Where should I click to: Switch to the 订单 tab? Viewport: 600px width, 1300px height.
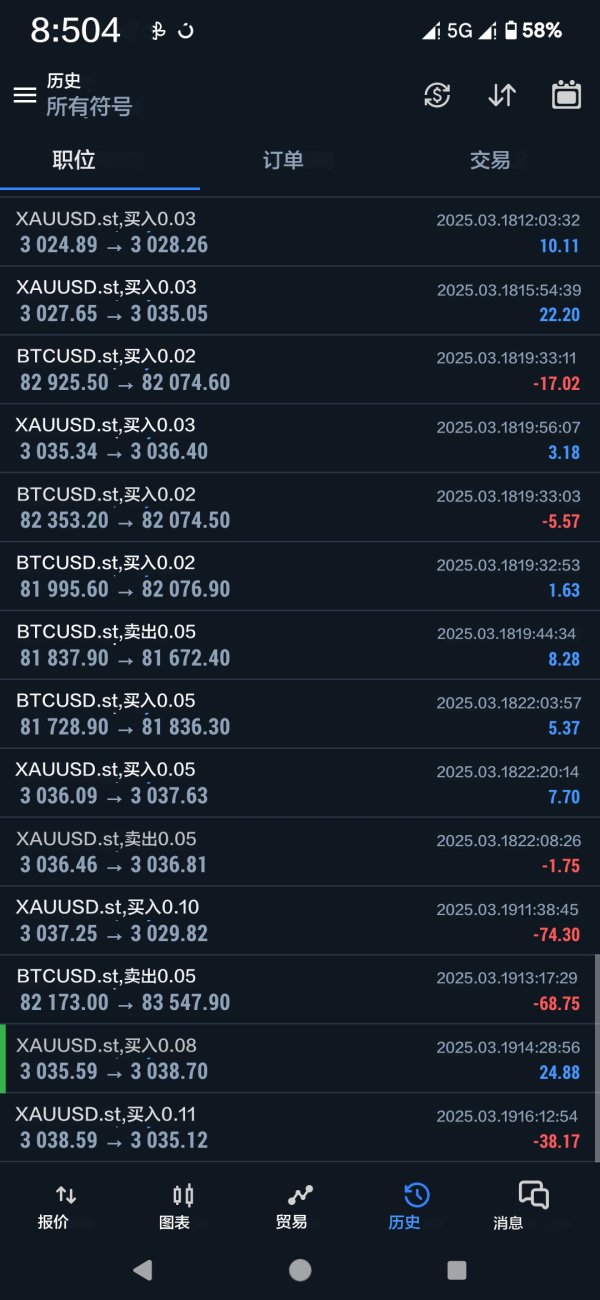[283, 160]
